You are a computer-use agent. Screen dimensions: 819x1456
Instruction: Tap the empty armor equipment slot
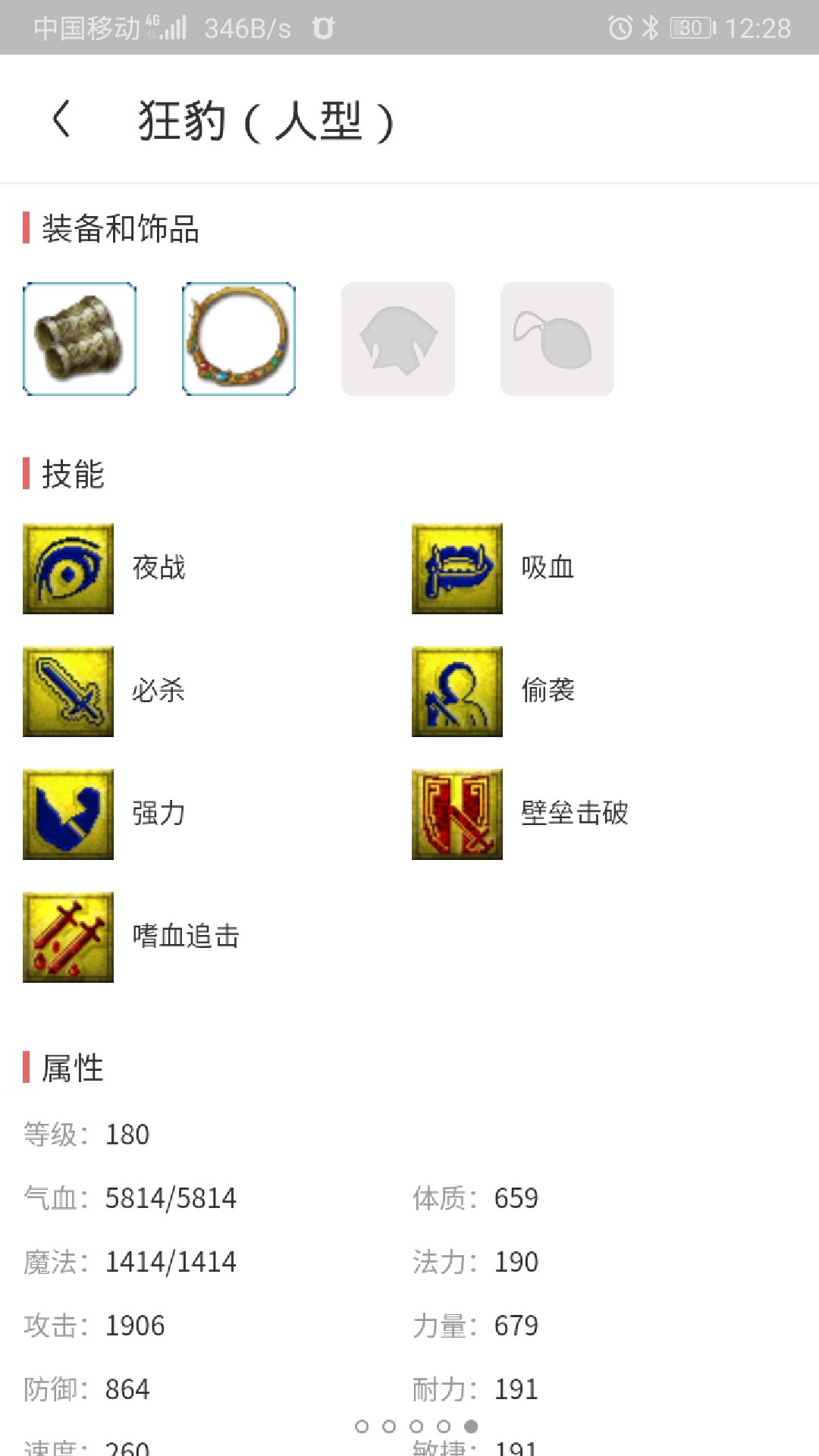[398, 339]
